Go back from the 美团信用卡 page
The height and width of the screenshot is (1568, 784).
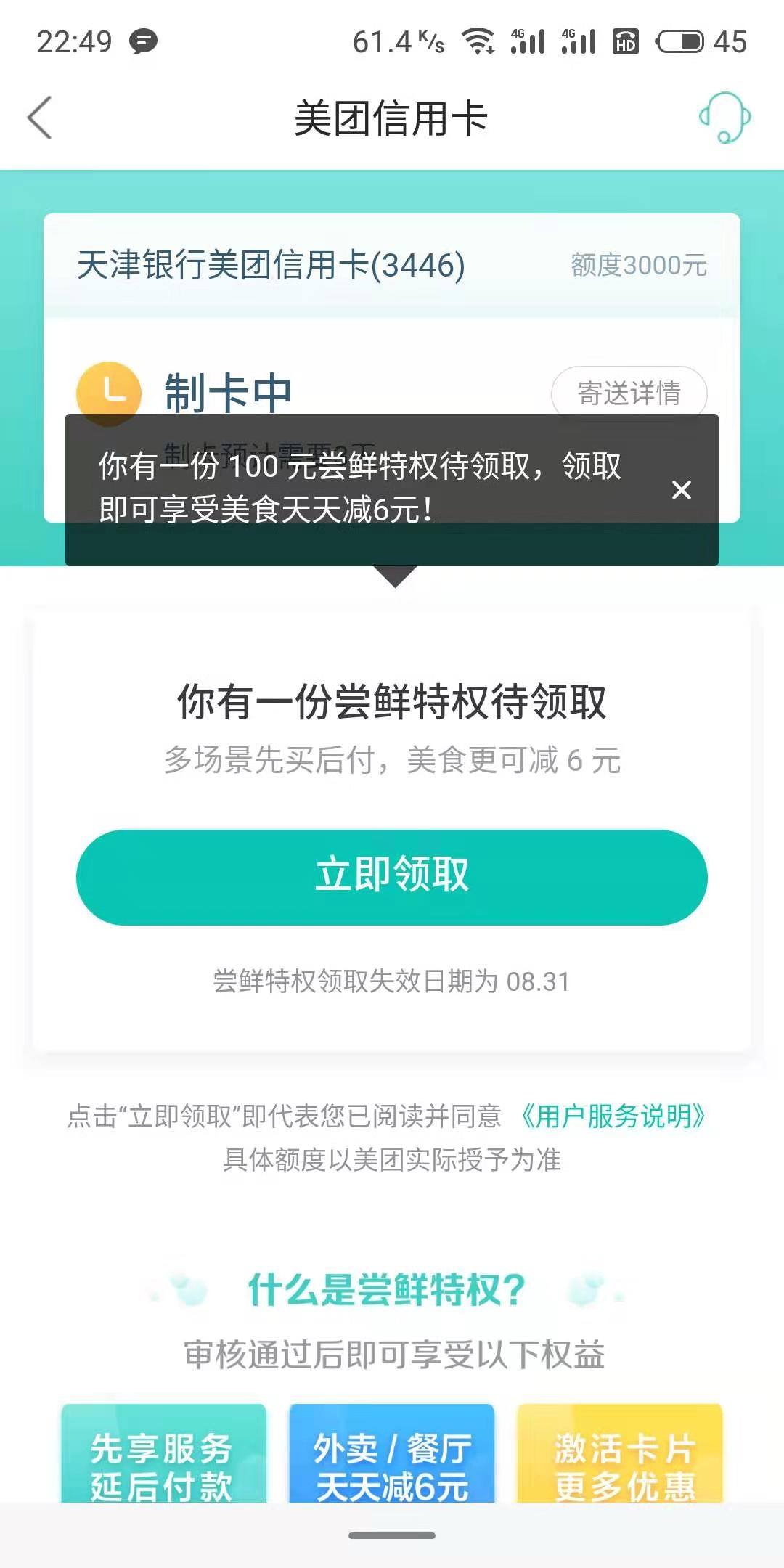coord(41,118)
